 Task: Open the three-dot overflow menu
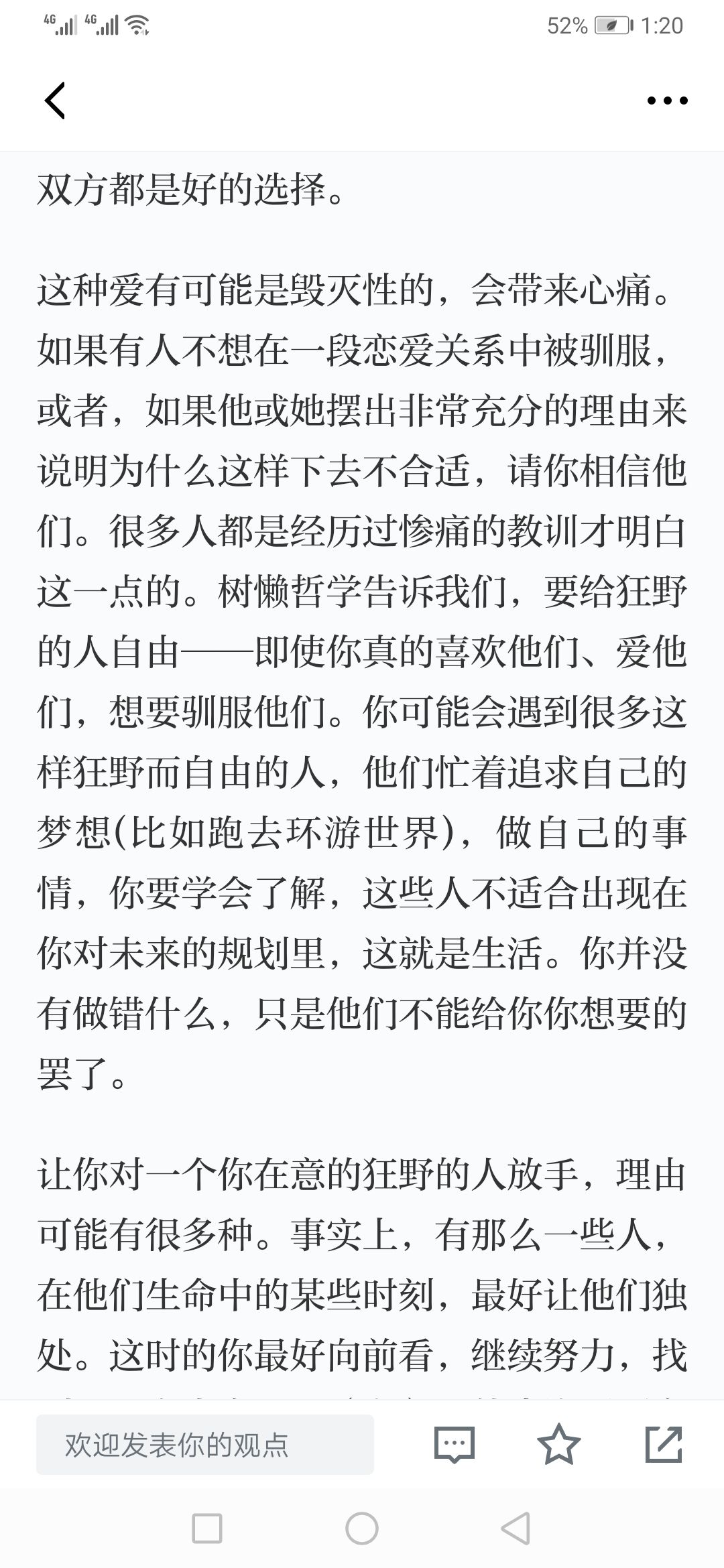point(667,101)
